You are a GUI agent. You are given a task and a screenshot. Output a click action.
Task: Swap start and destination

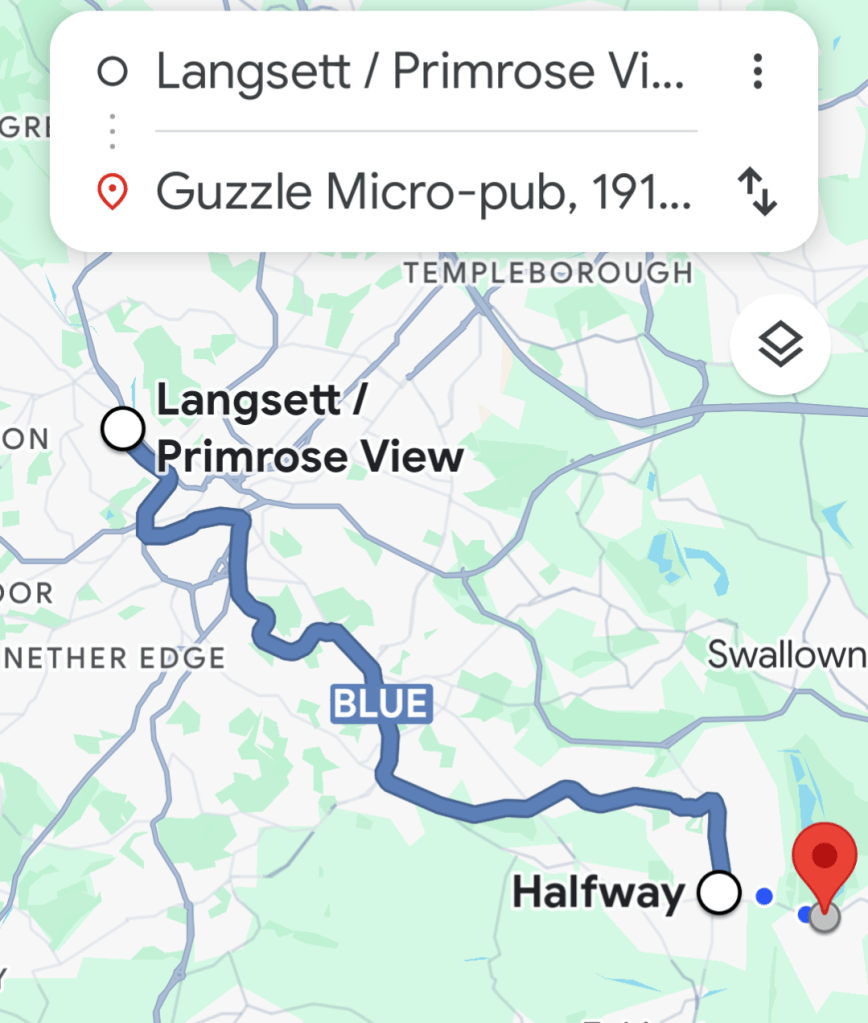[758, 192]
